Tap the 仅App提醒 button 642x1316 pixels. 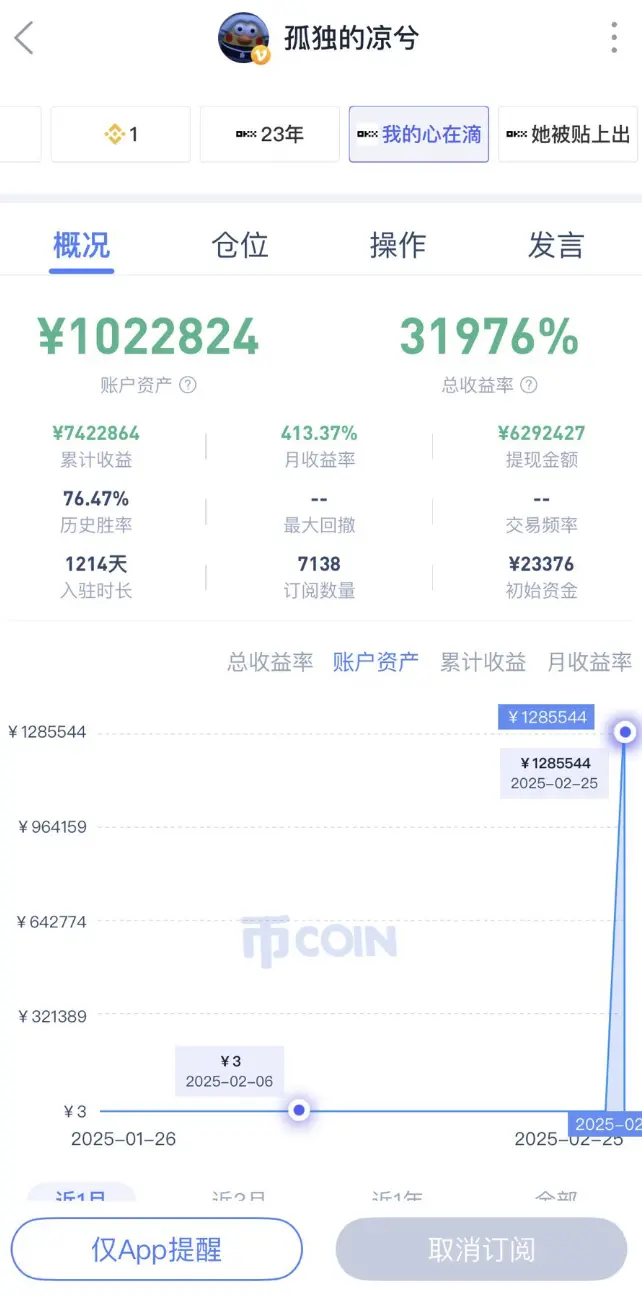(x=156, y=1249)
